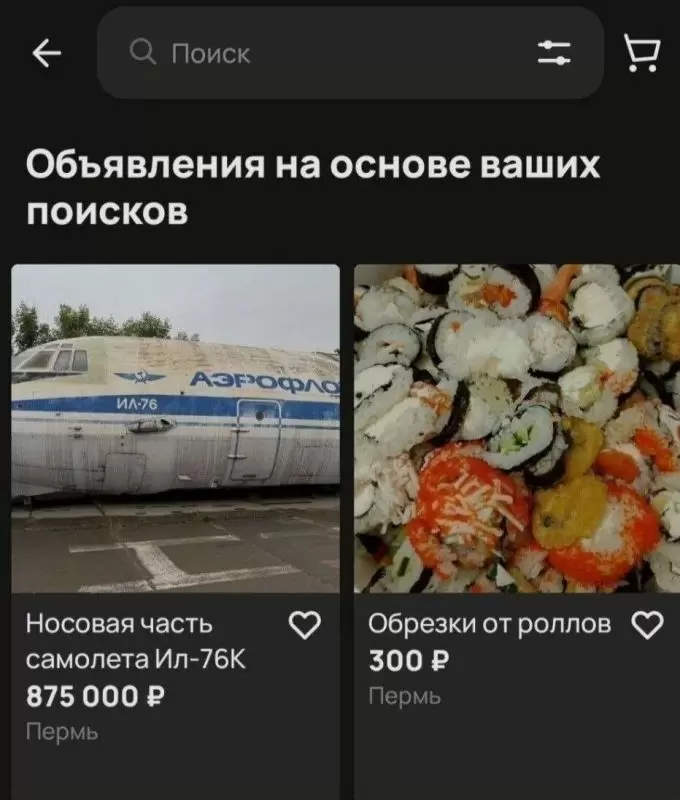
Task: Open the shopping cart
Action: pyautogui.click(x=641, y=53)
